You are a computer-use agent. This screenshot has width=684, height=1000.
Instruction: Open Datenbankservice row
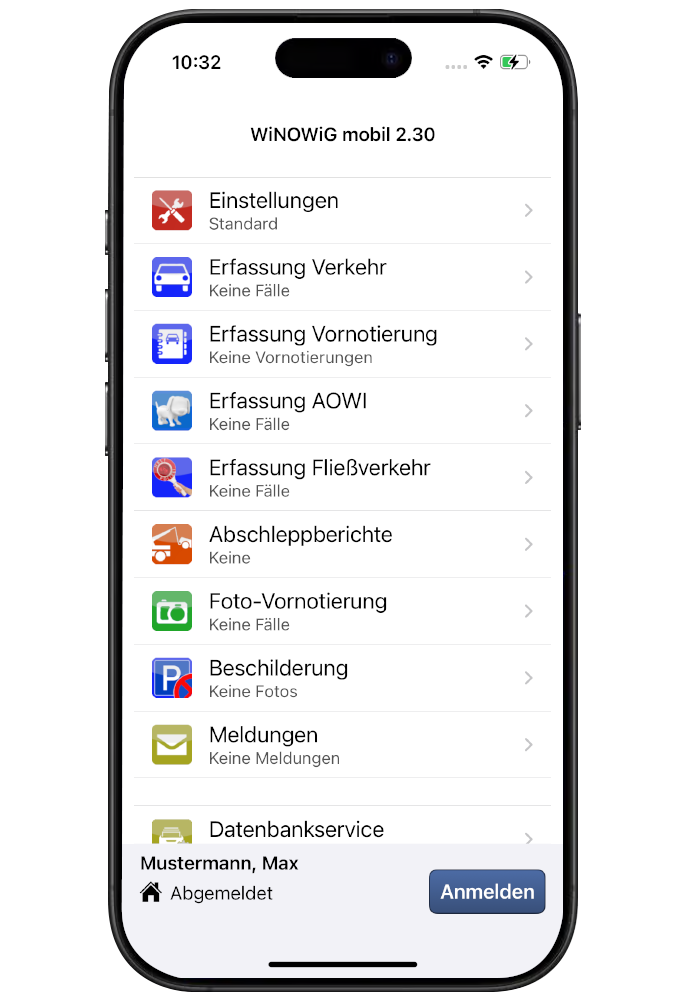click(x=342, y=830)
